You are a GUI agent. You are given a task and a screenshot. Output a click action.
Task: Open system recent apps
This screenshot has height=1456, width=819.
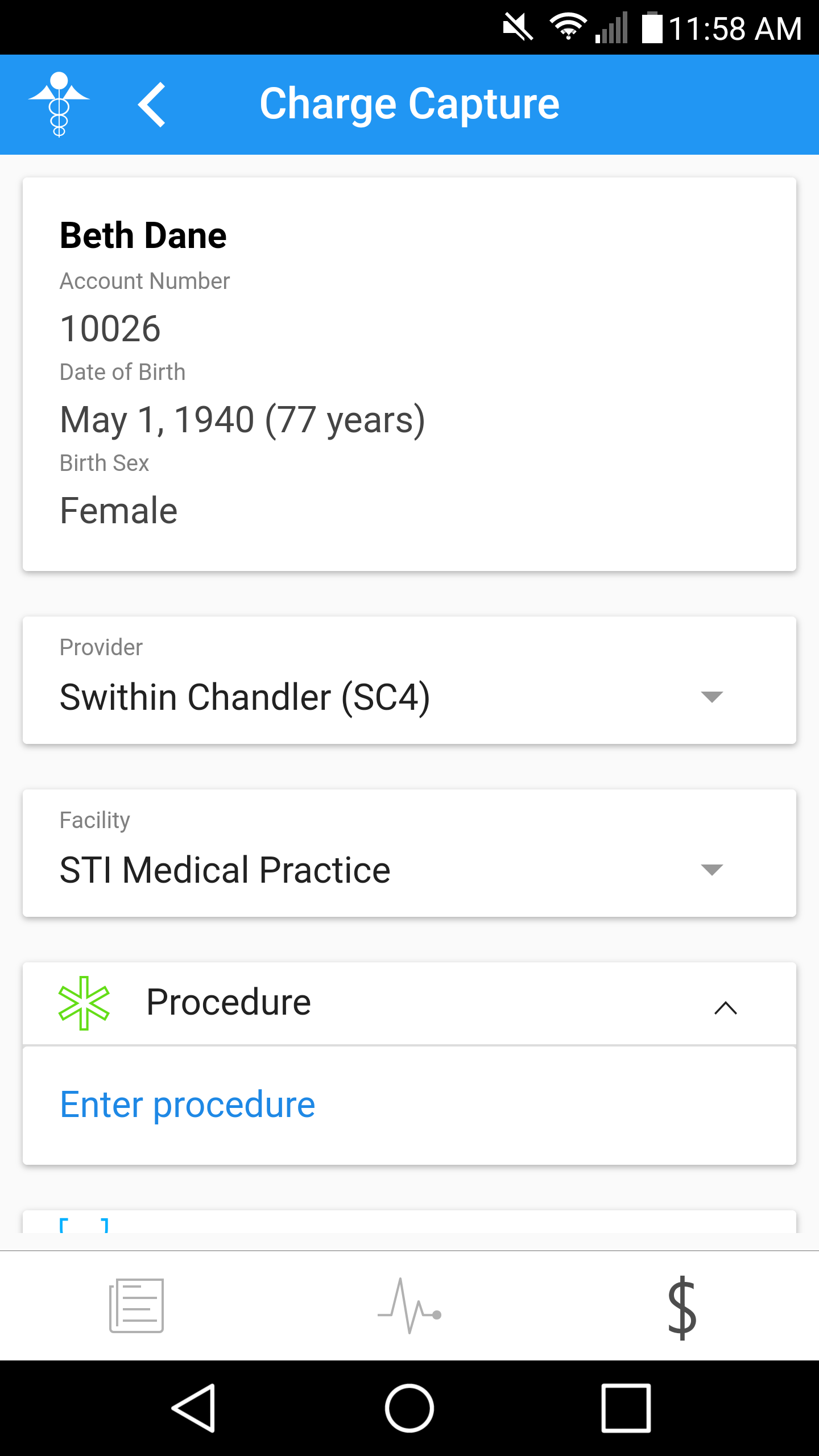pos(626,1408)
